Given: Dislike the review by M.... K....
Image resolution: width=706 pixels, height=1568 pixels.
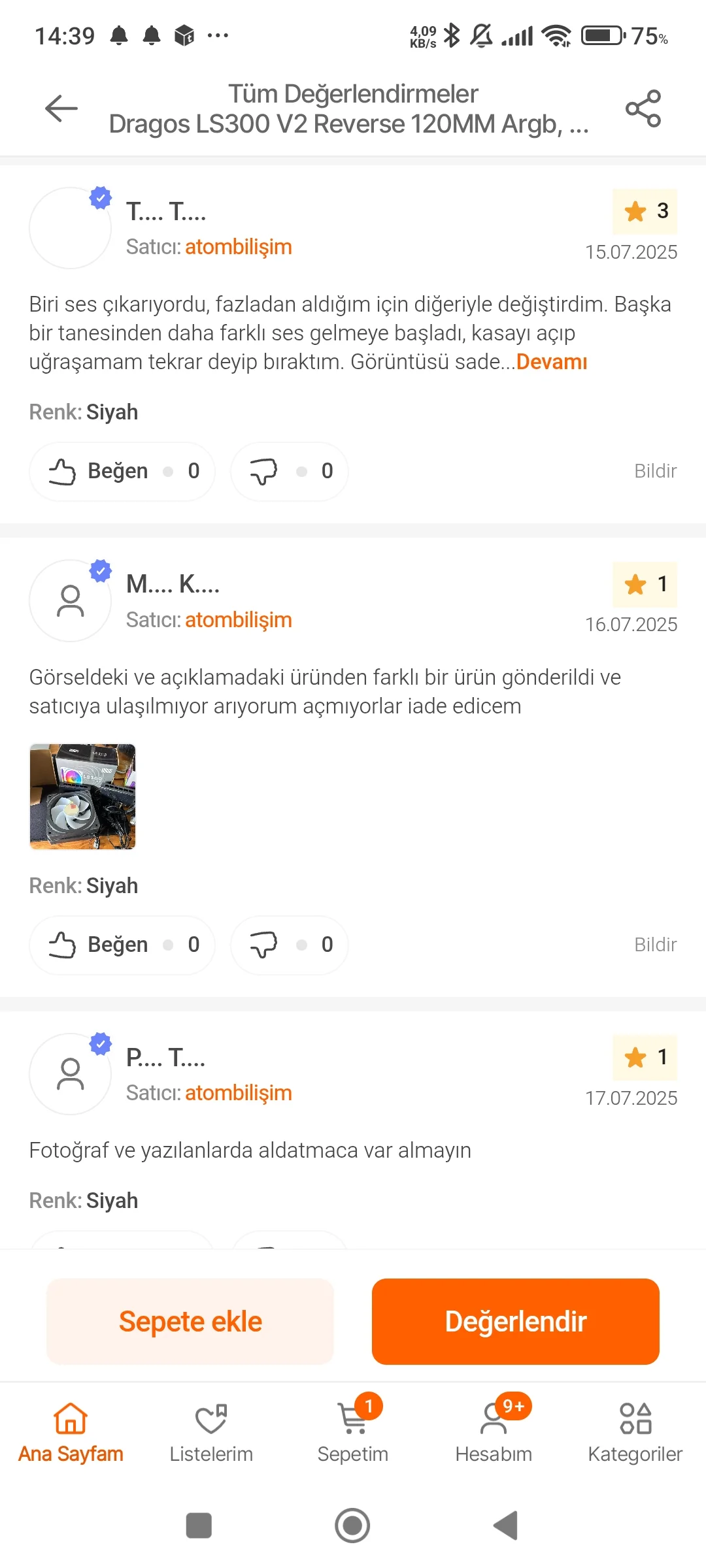Looking at the screenshot, I should coord(290,945).
